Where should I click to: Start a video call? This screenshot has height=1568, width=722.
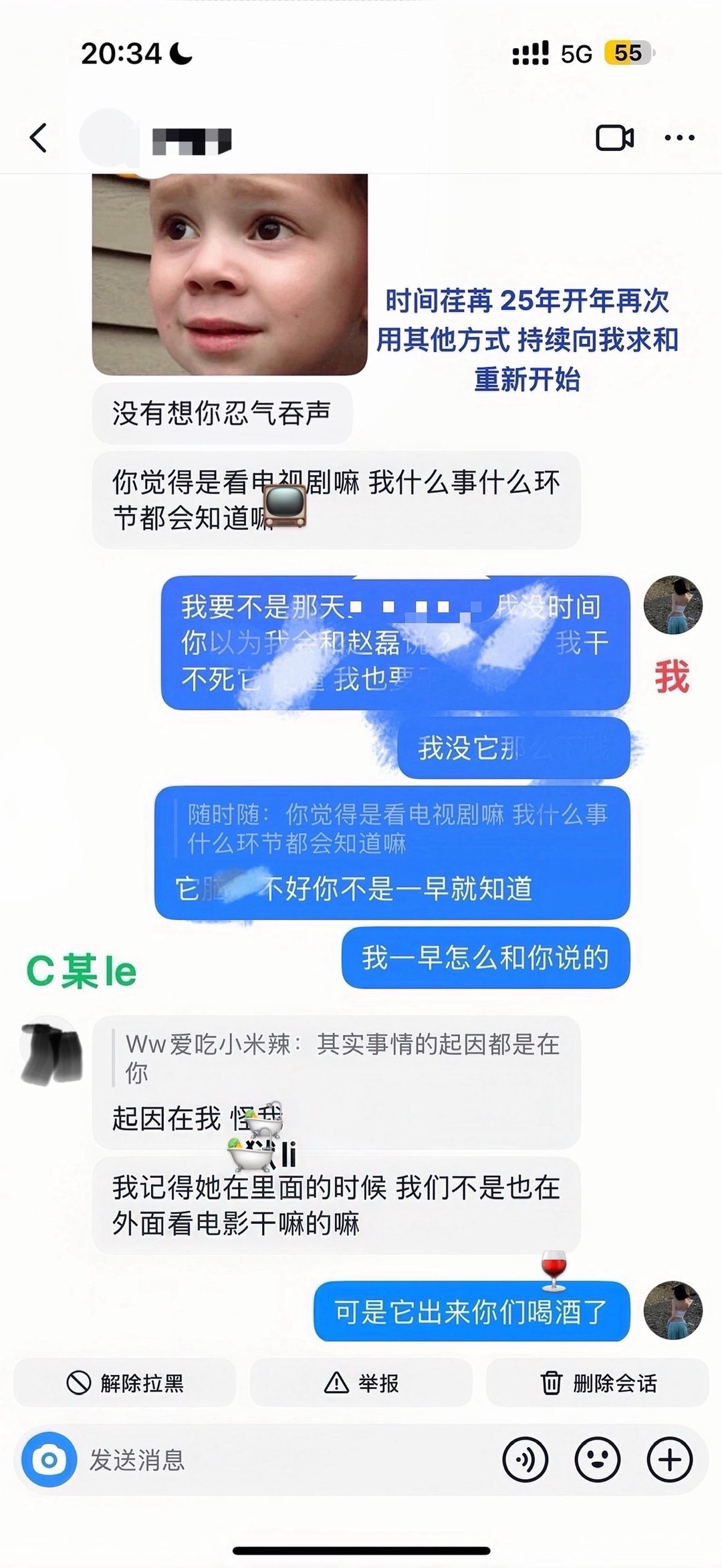click(614, 138)
